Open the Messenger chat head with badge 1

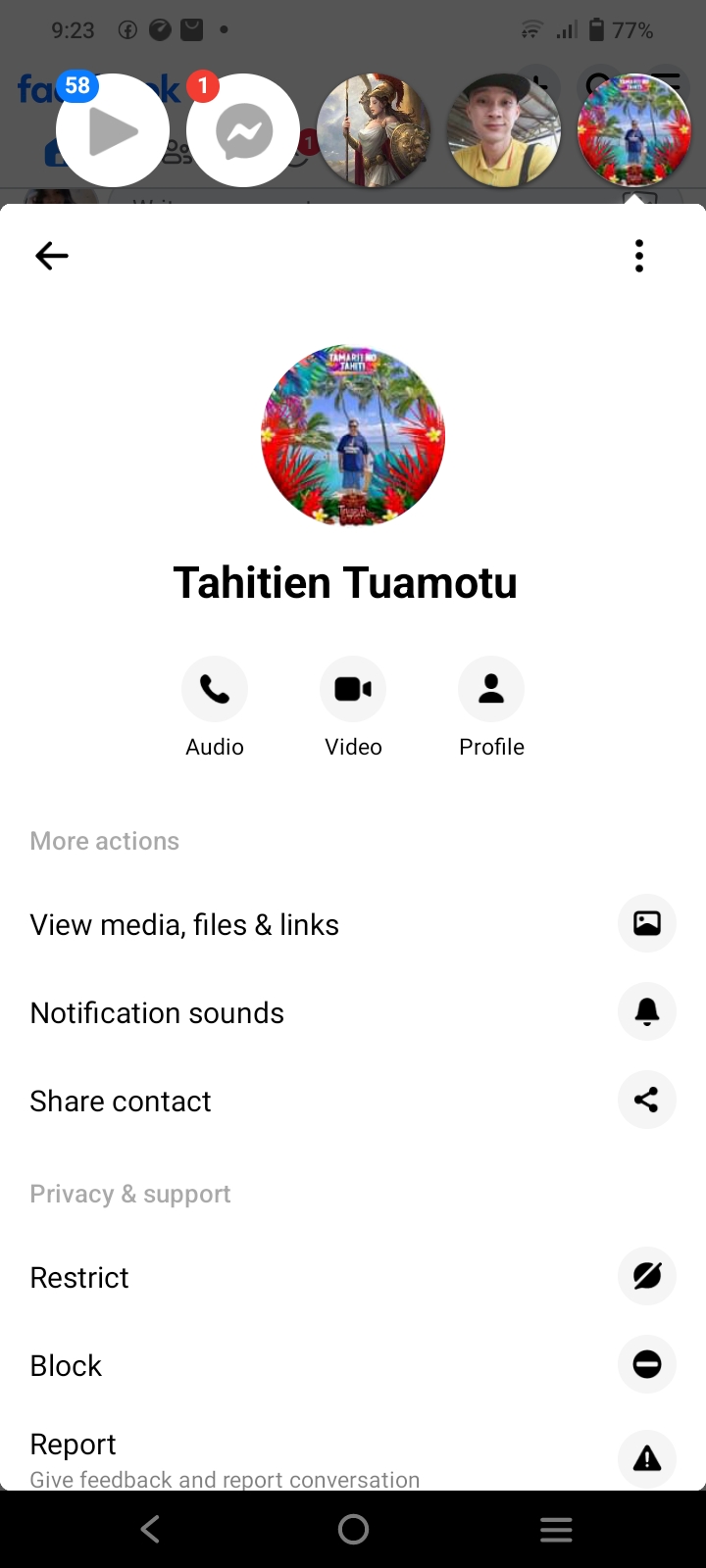click(243, 130)
